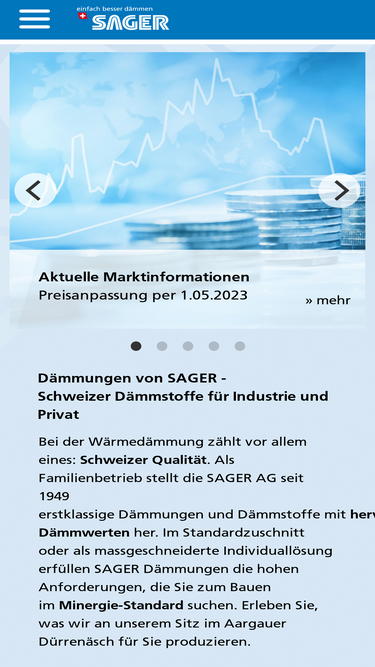Open the hamburger menu
This screenshot has width=375, height=667.
point(34,19)
